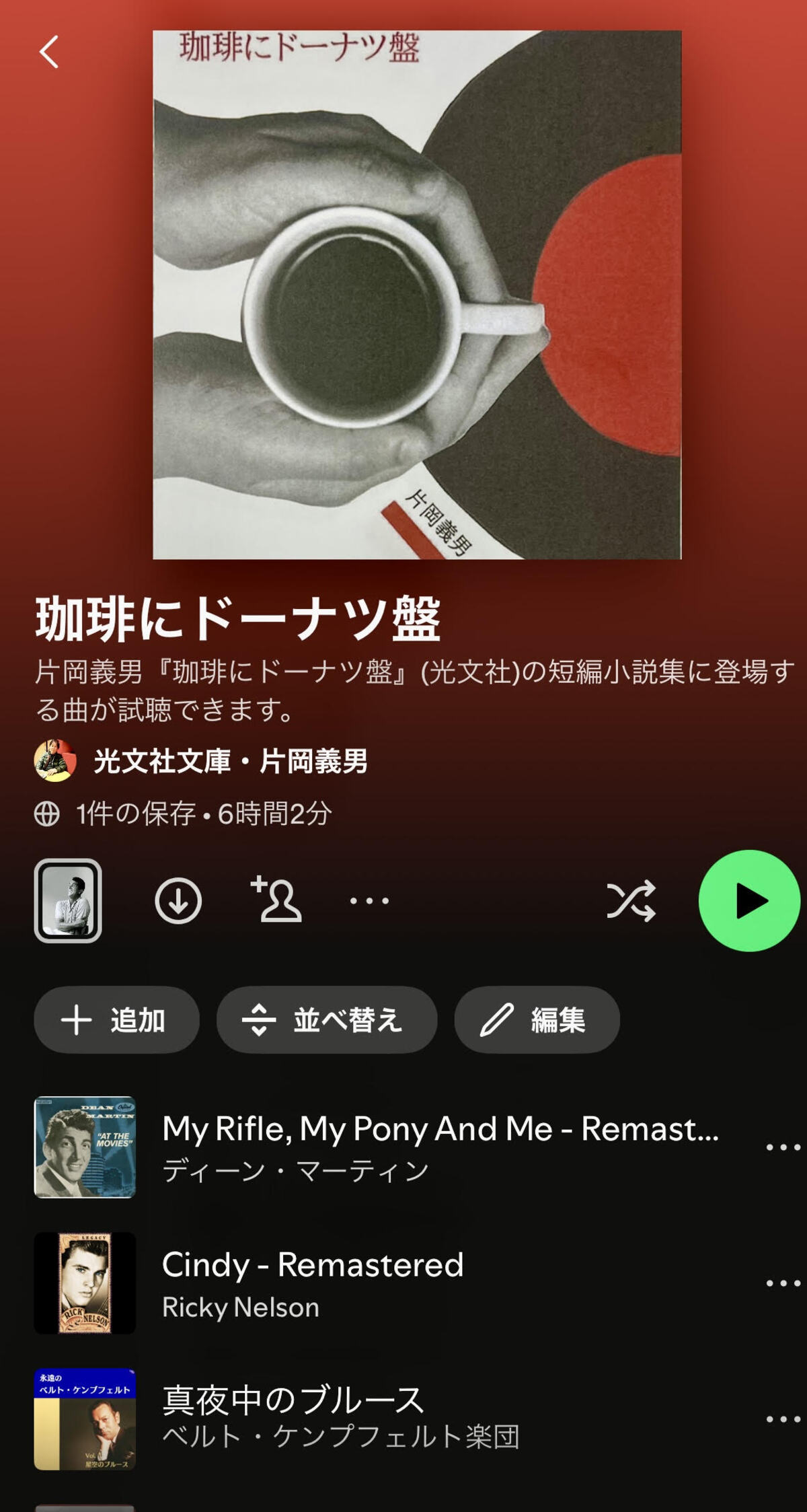Open options for Cindy - Remastered

point(783,1283)
